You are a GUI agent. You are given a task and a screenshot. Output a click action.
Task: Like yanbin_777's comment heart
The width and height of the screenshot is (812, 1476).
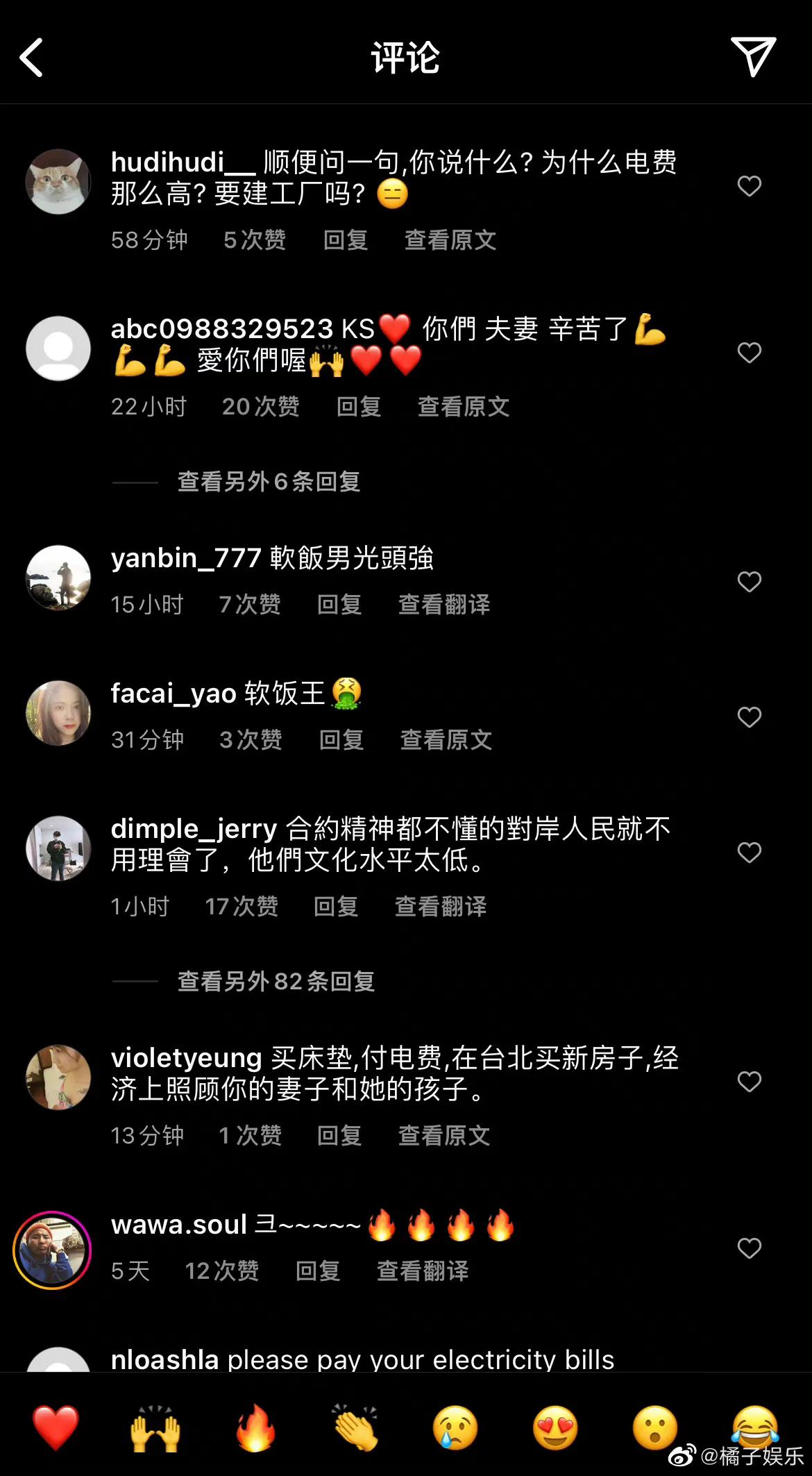[x=749, y=582]
